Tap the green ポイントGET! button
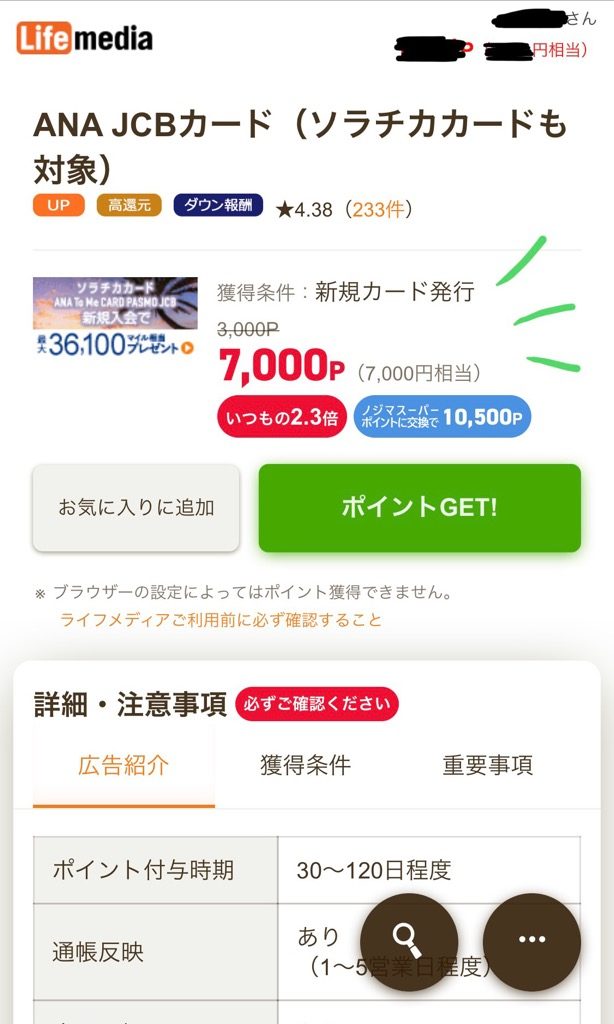 coord(419,507)
